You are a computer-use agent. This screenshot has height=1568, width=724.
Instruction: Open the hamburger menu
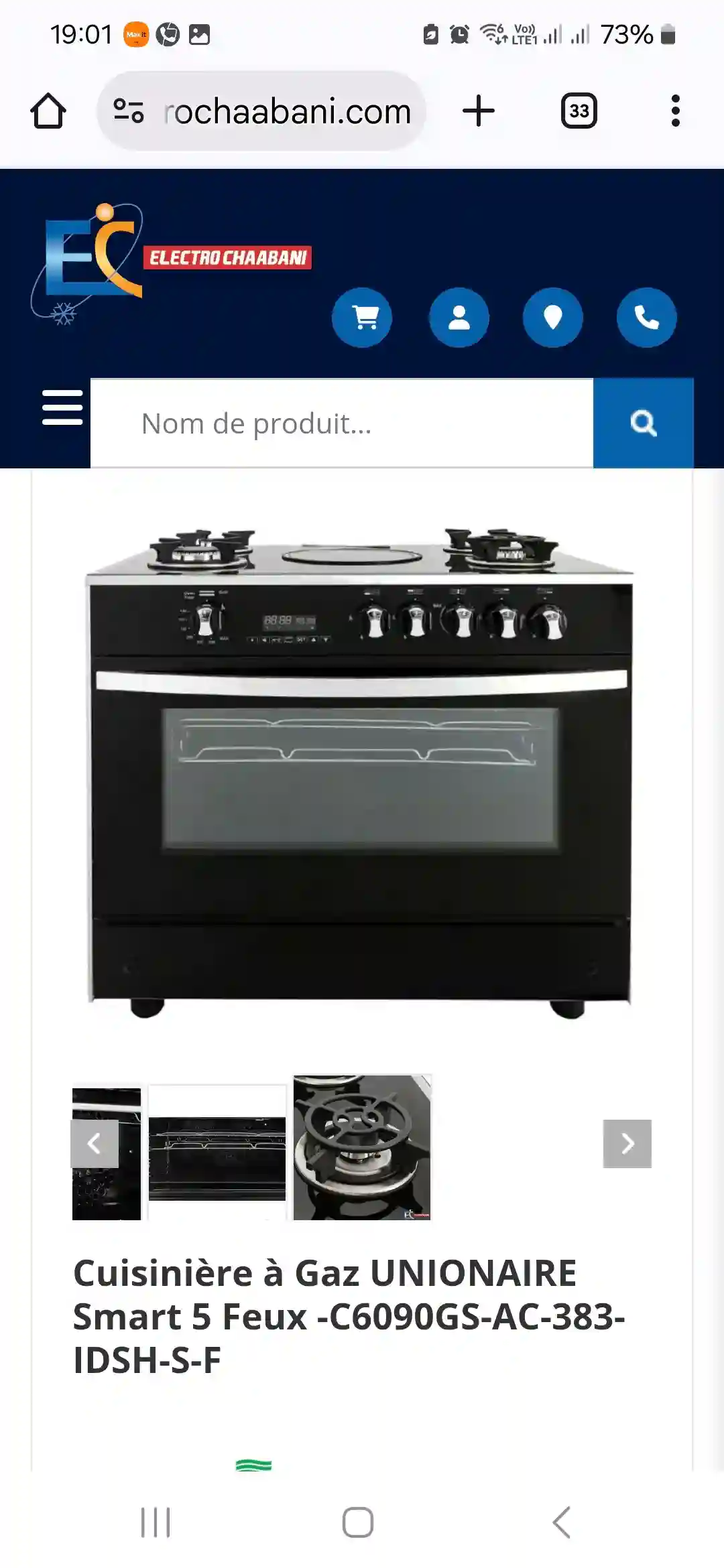[62, 407]
